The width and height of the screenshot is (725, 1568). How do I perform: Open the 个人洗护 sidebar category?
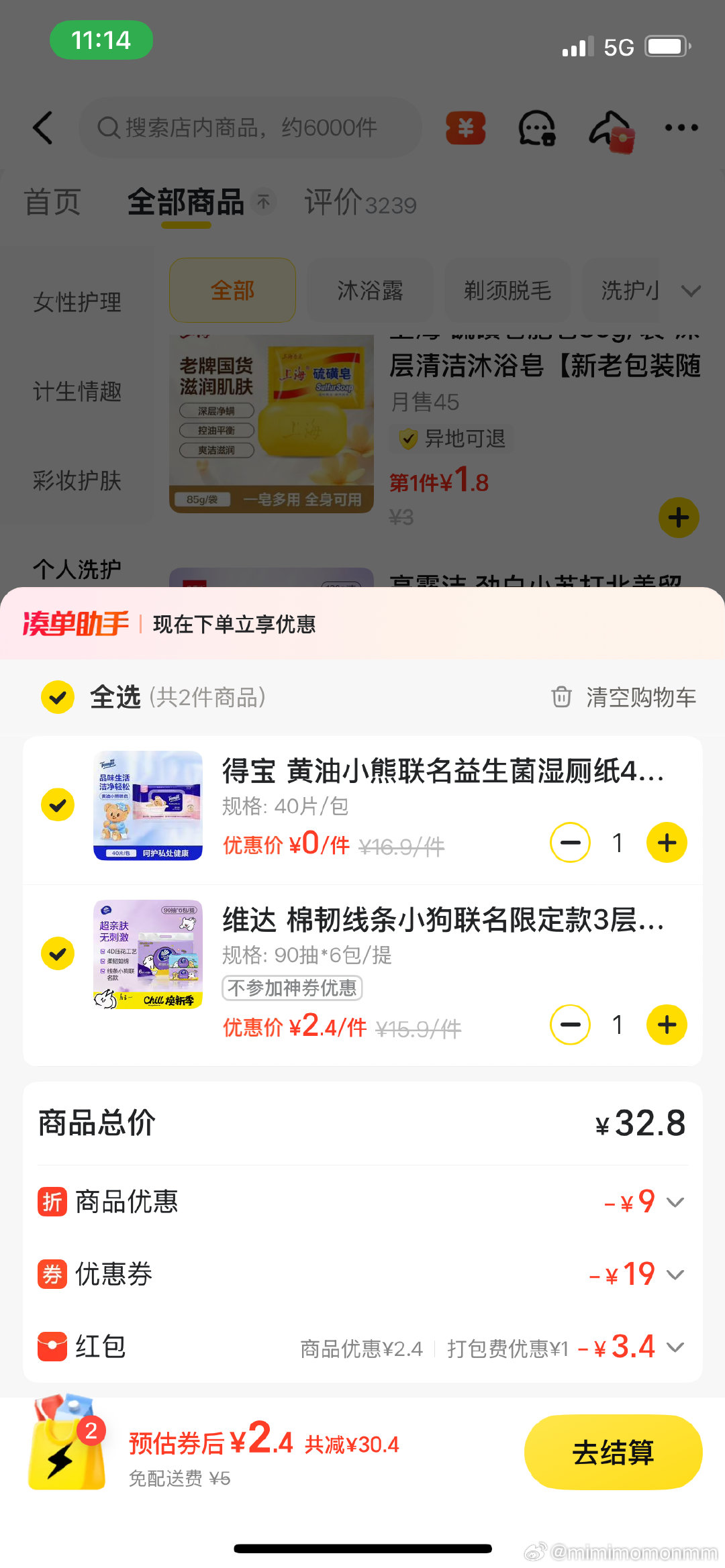(77, 569)
